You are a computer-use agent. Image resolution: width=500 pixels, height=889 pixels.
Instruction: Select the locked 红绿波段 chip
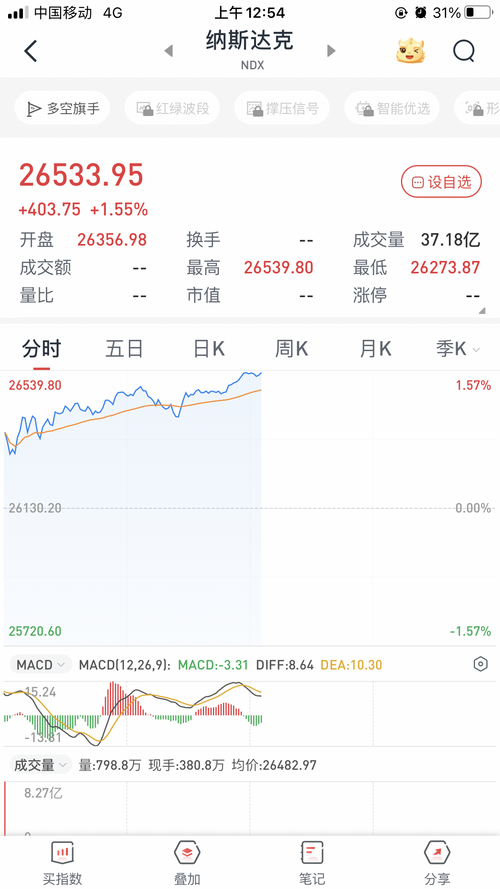coord(172,108)
